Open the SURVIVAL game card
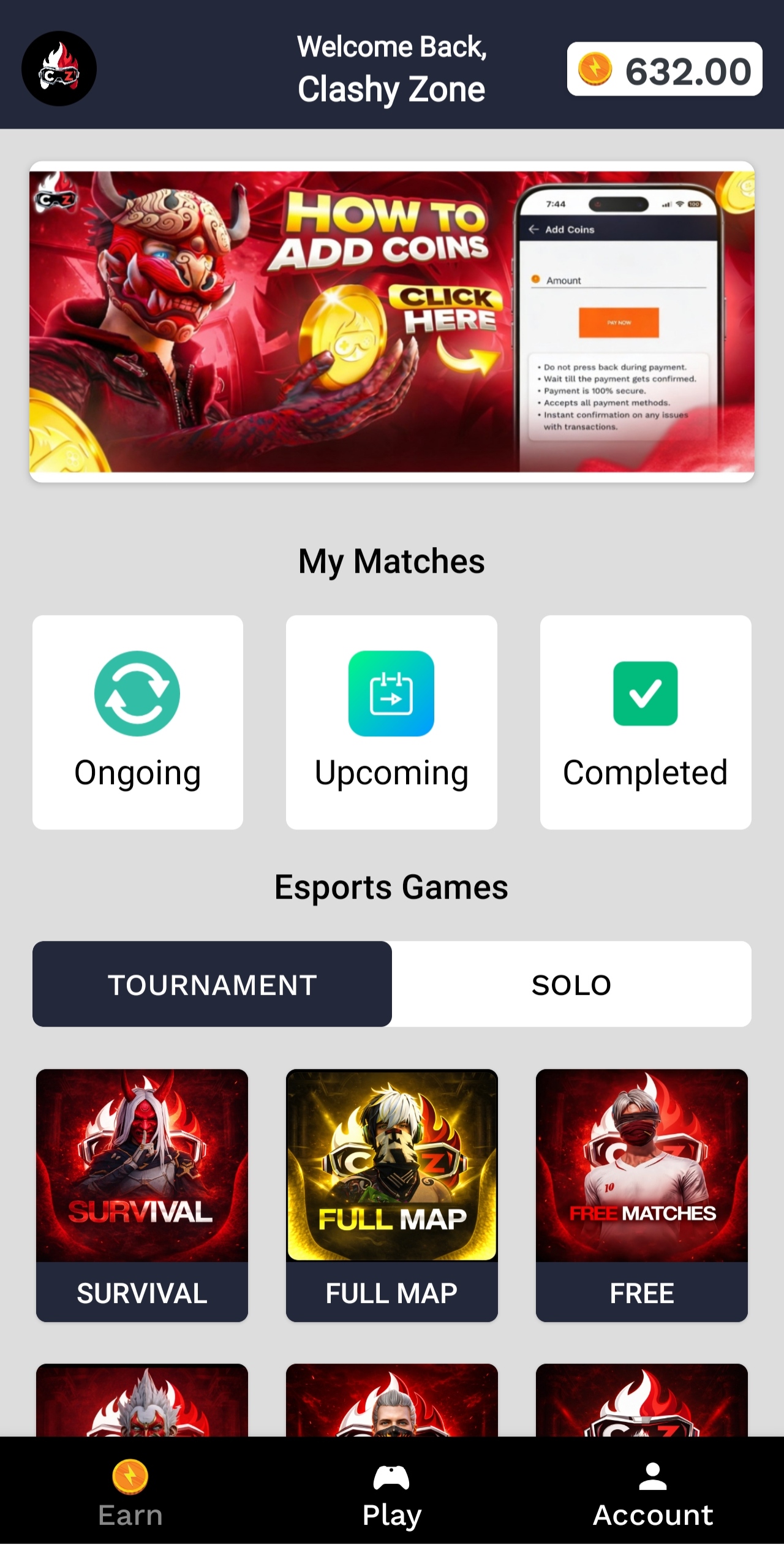784x1545 pixels. 142,1195
